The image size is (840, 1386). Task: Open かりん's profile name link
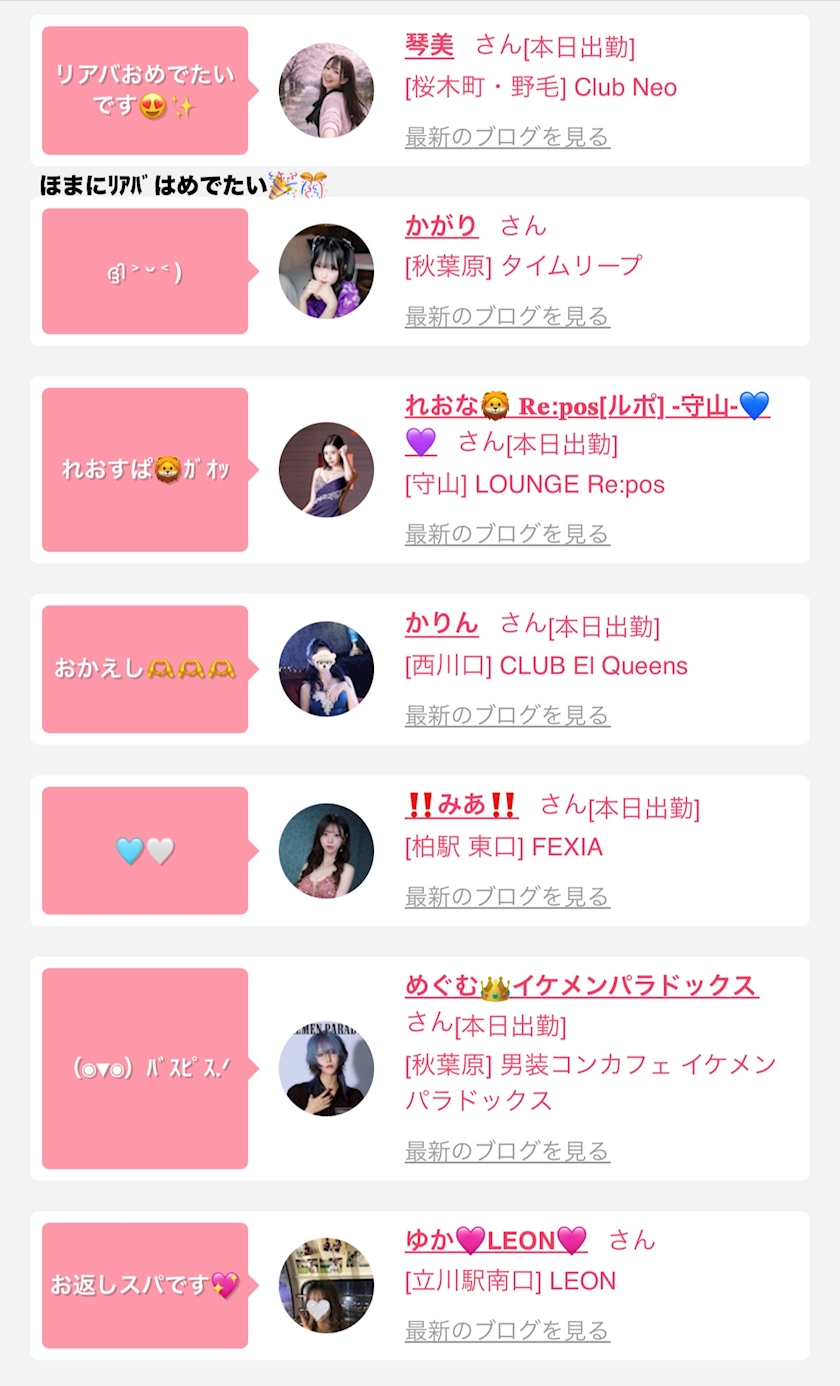click(441, 624)
